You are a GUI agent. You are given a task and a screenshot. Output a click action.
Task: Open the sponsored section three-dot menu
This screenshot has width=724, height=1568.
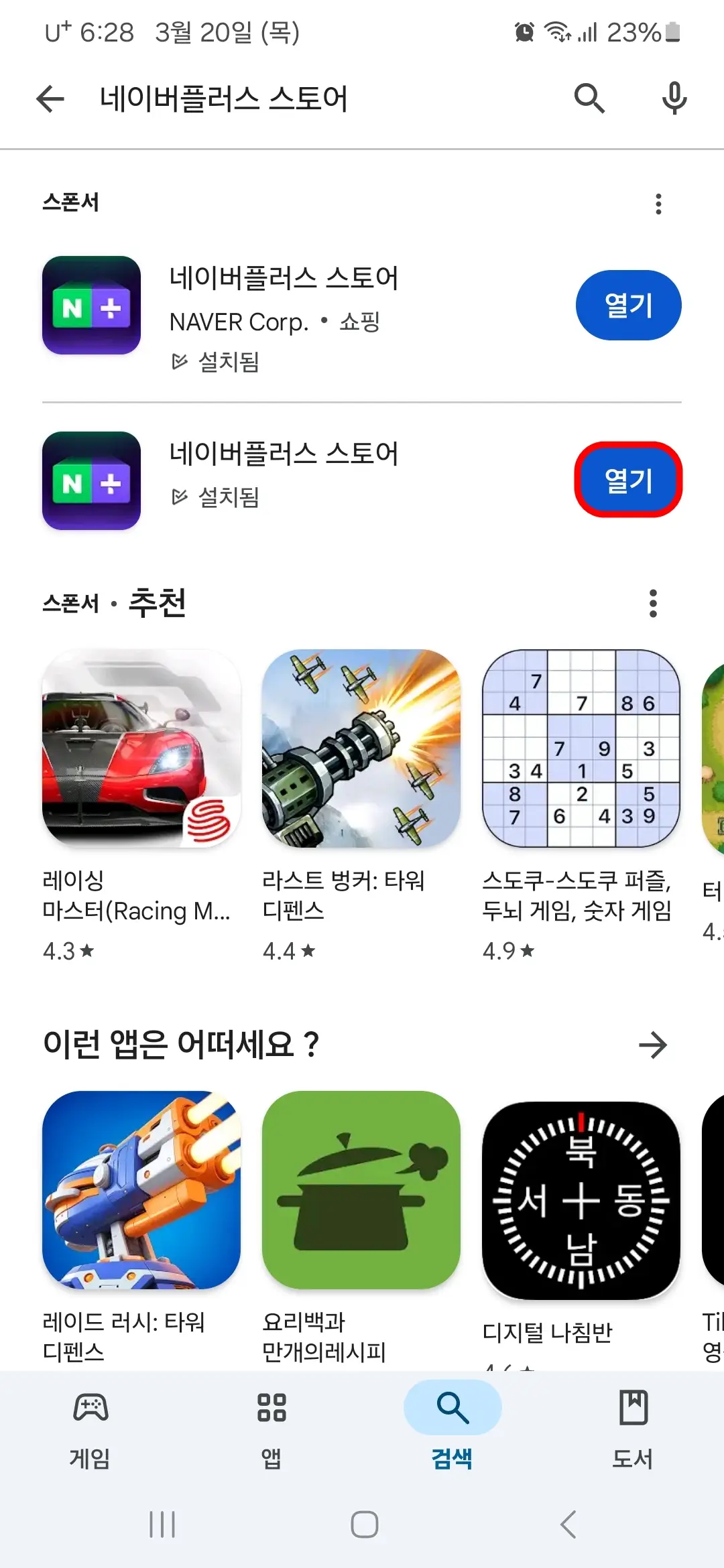click(x=658, y=203)
